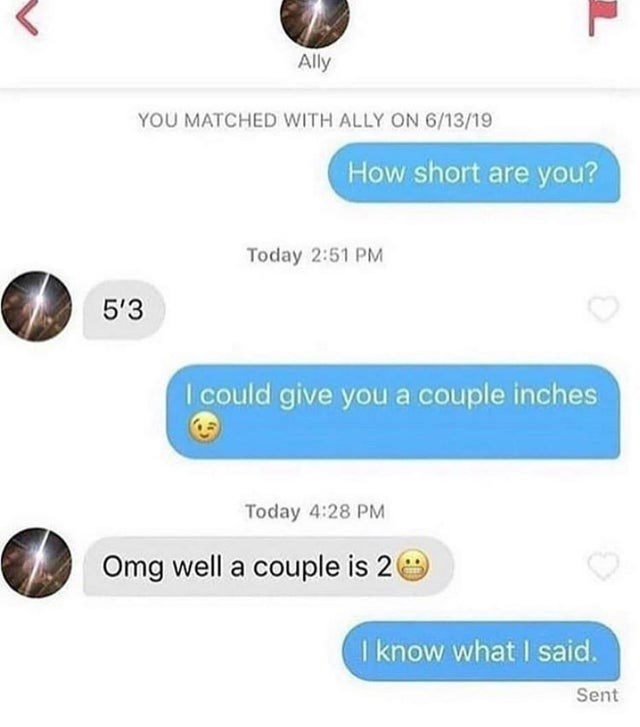Open Ally's profile from the top avatar
Image resolution: width=640 pixels, height=727 pixels.
tap(313, 20)
